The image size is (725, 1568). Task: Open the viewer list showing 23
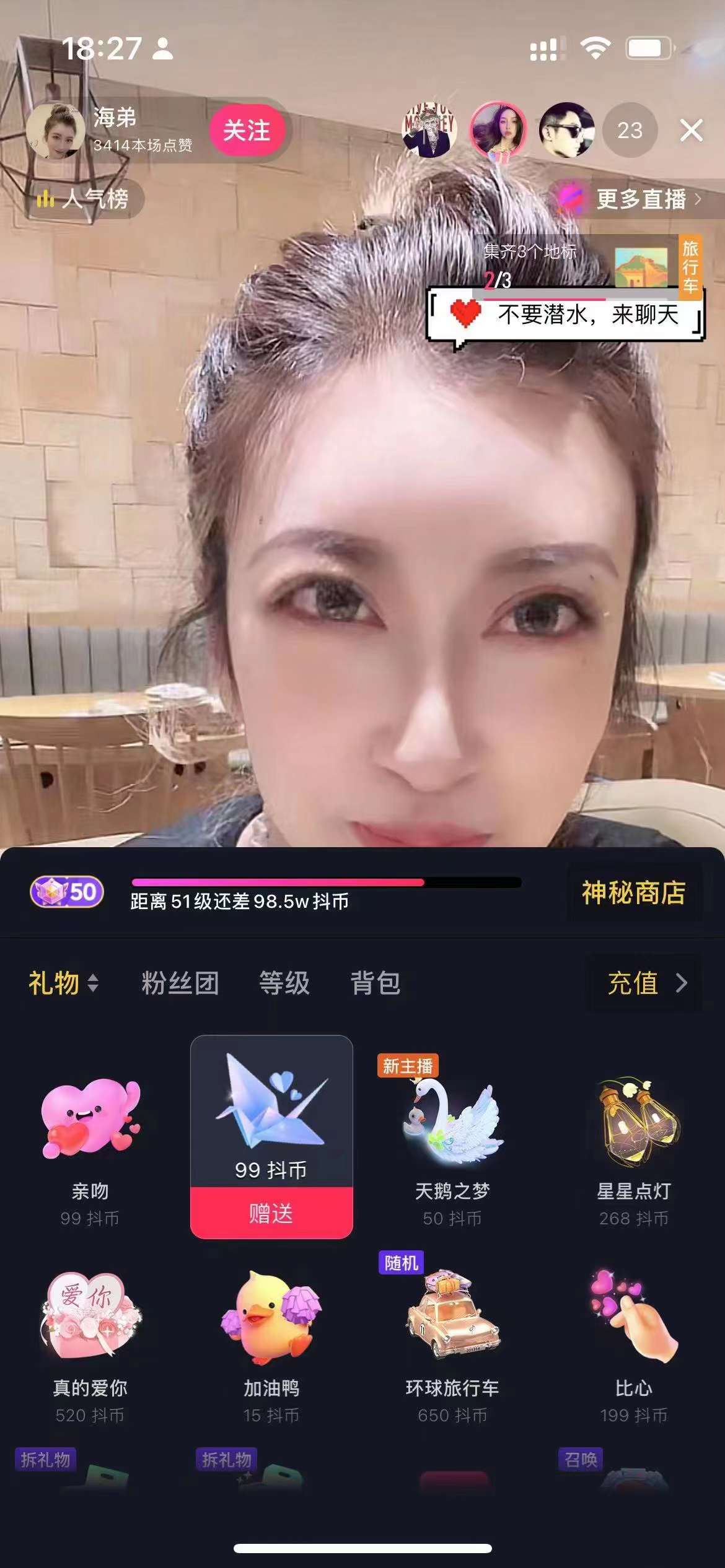tap(630, 131)
